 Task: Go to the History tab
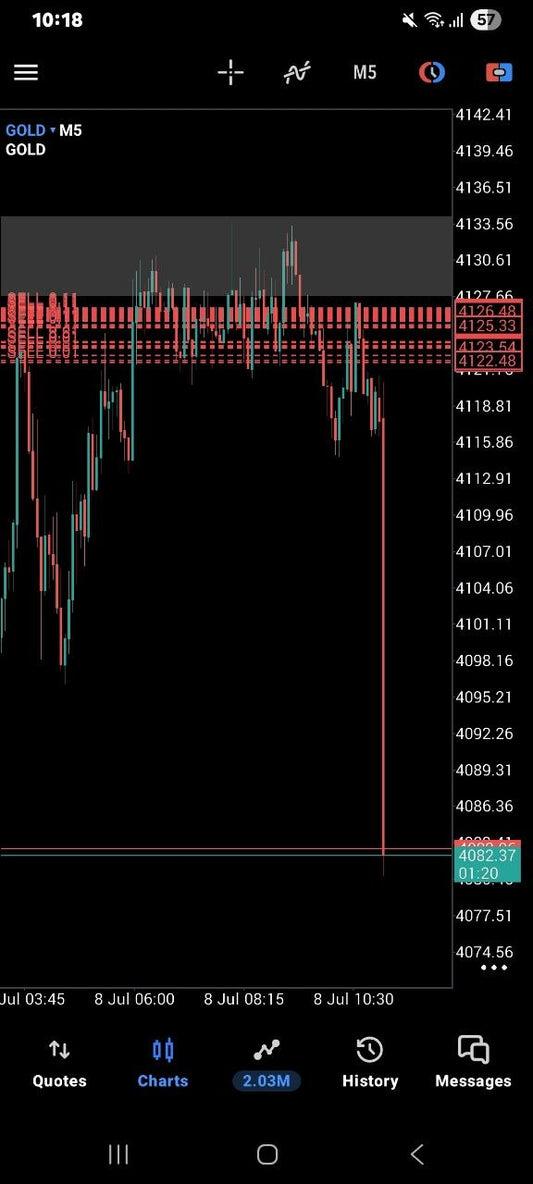[369, 1064]
